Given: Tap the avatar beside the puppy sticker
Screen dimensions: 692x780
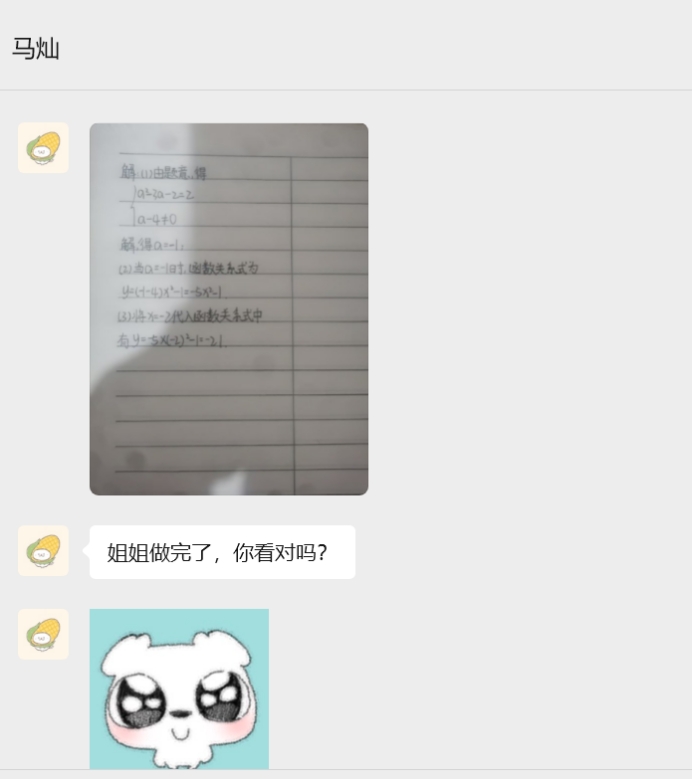Looking at the screenshot, I should click(x=43, y=634).
